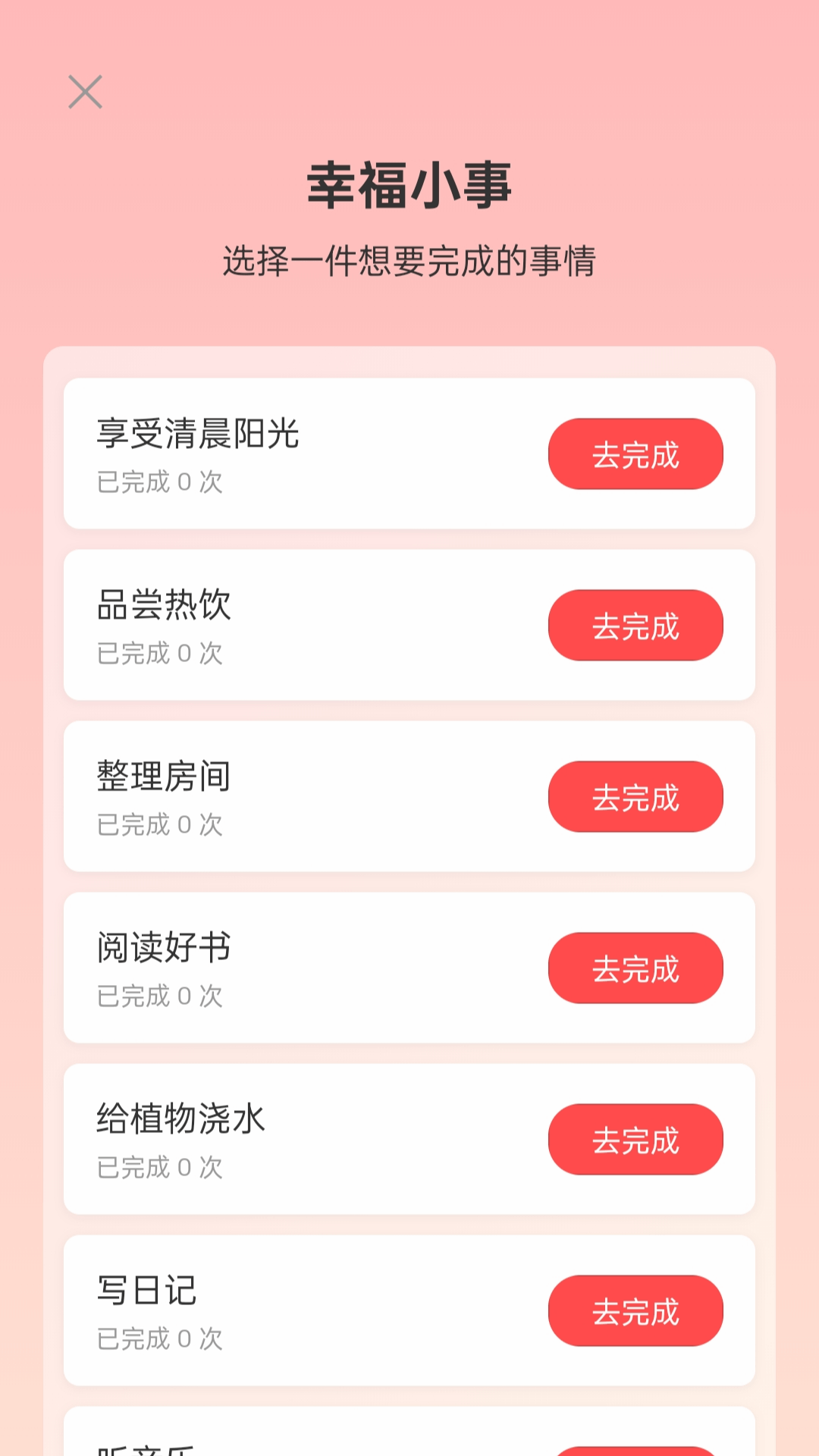The width and height of the screenshot is (819, 1456).
Task: Tap 去完成 for 阅读好书
Action: coord(635,968)
